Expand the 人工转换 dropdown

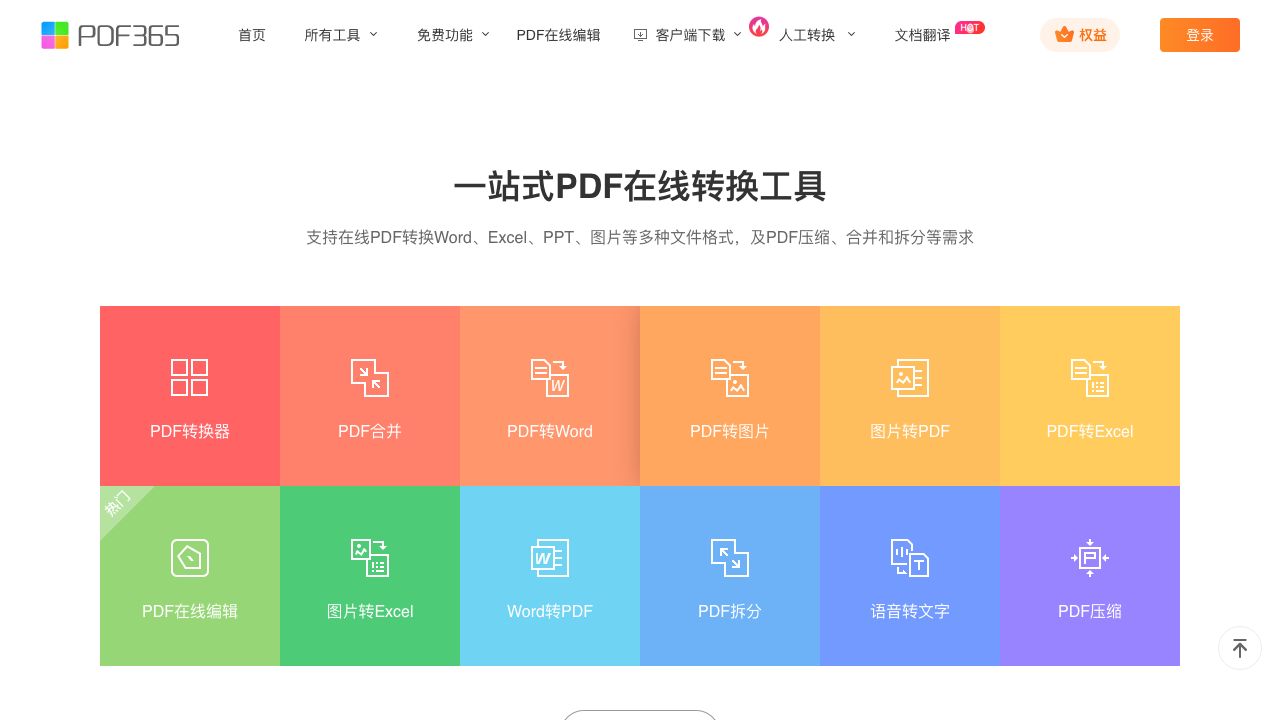pos(817,35)
